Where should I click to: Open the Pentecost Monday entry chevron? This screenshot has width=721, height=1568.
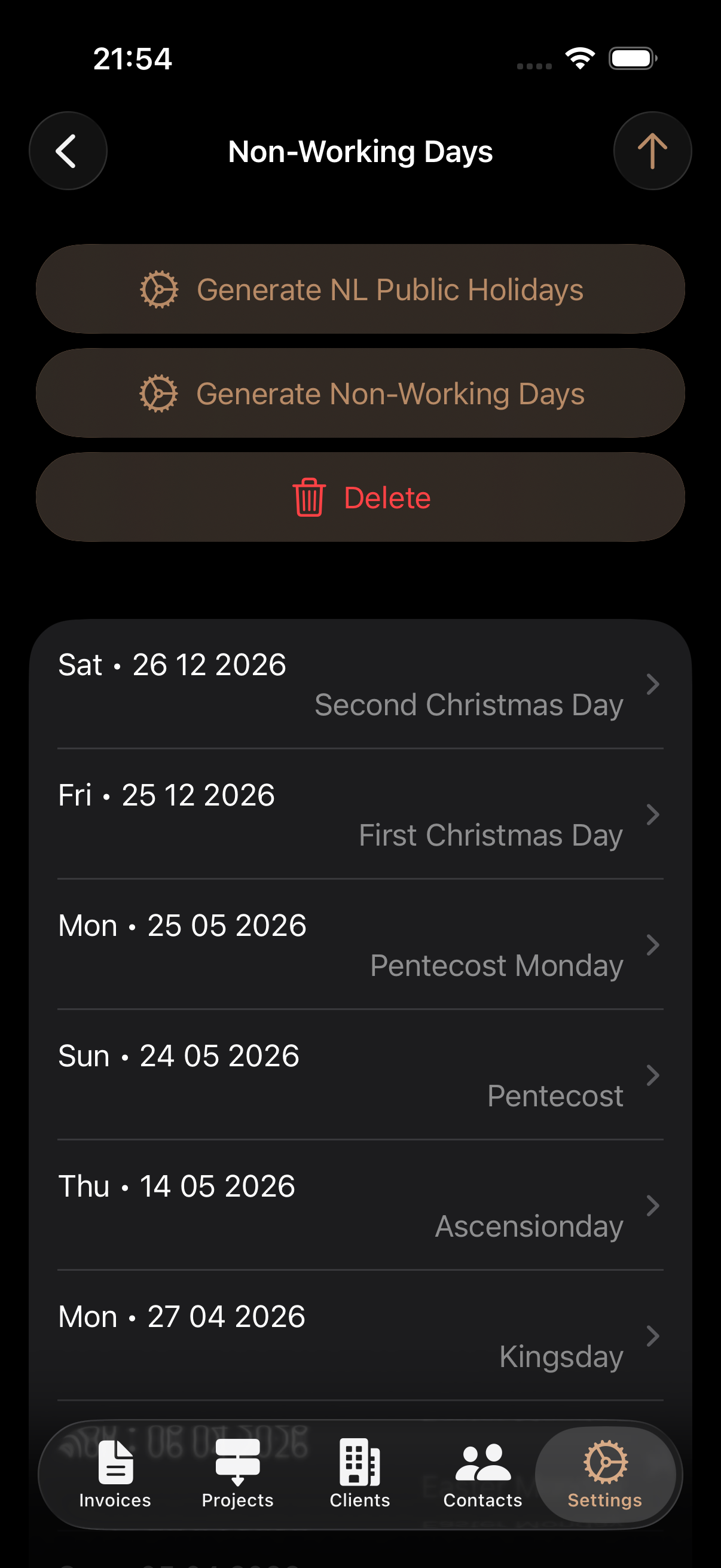[x=653, y=945]
